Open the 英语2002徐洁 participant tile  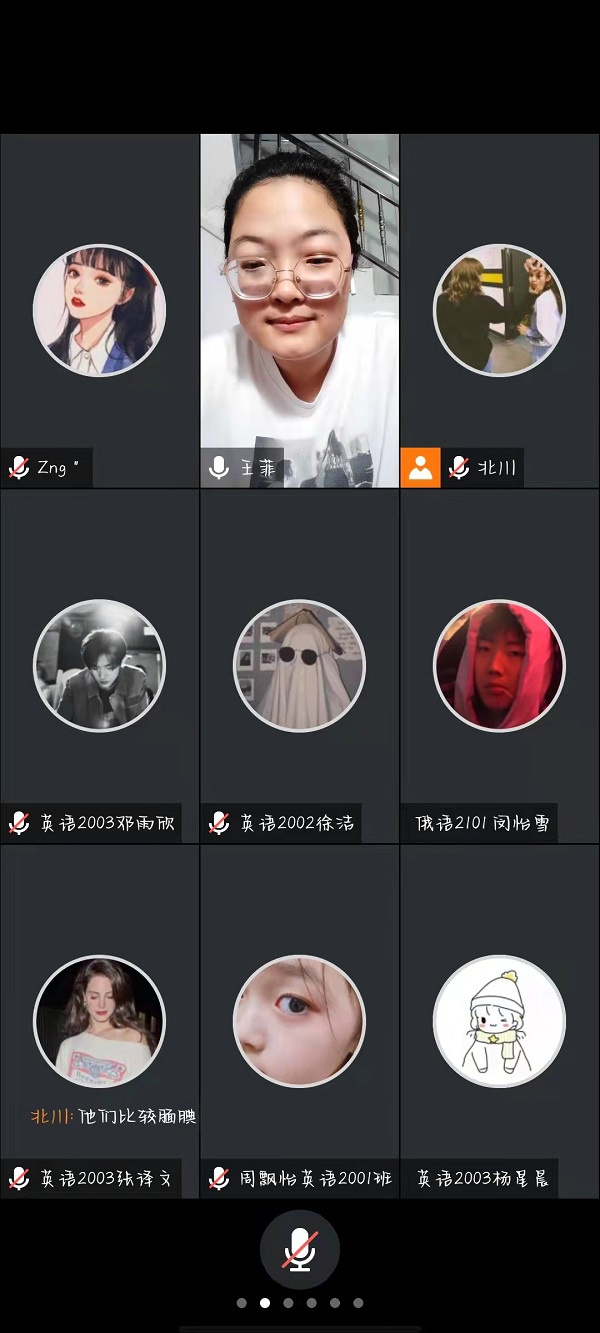tap(299, 665)
